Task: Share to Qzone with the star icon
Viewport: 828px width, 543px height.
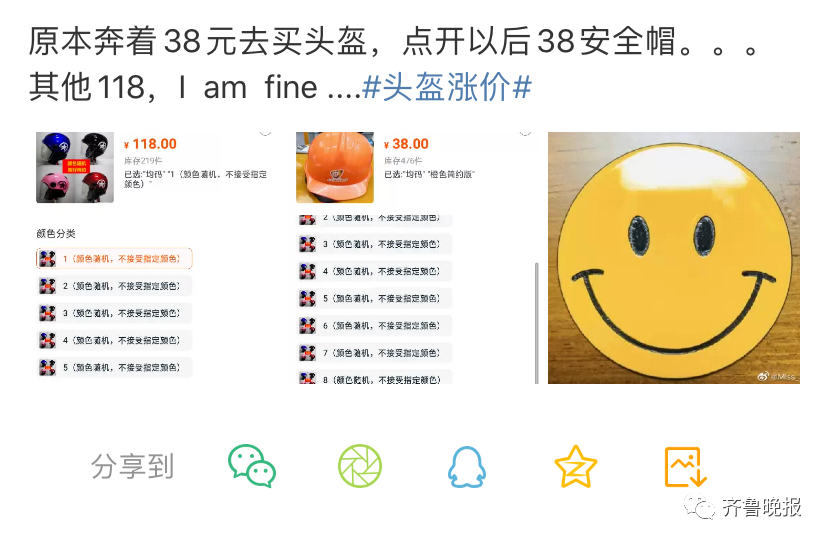Action: coord(575,466)
